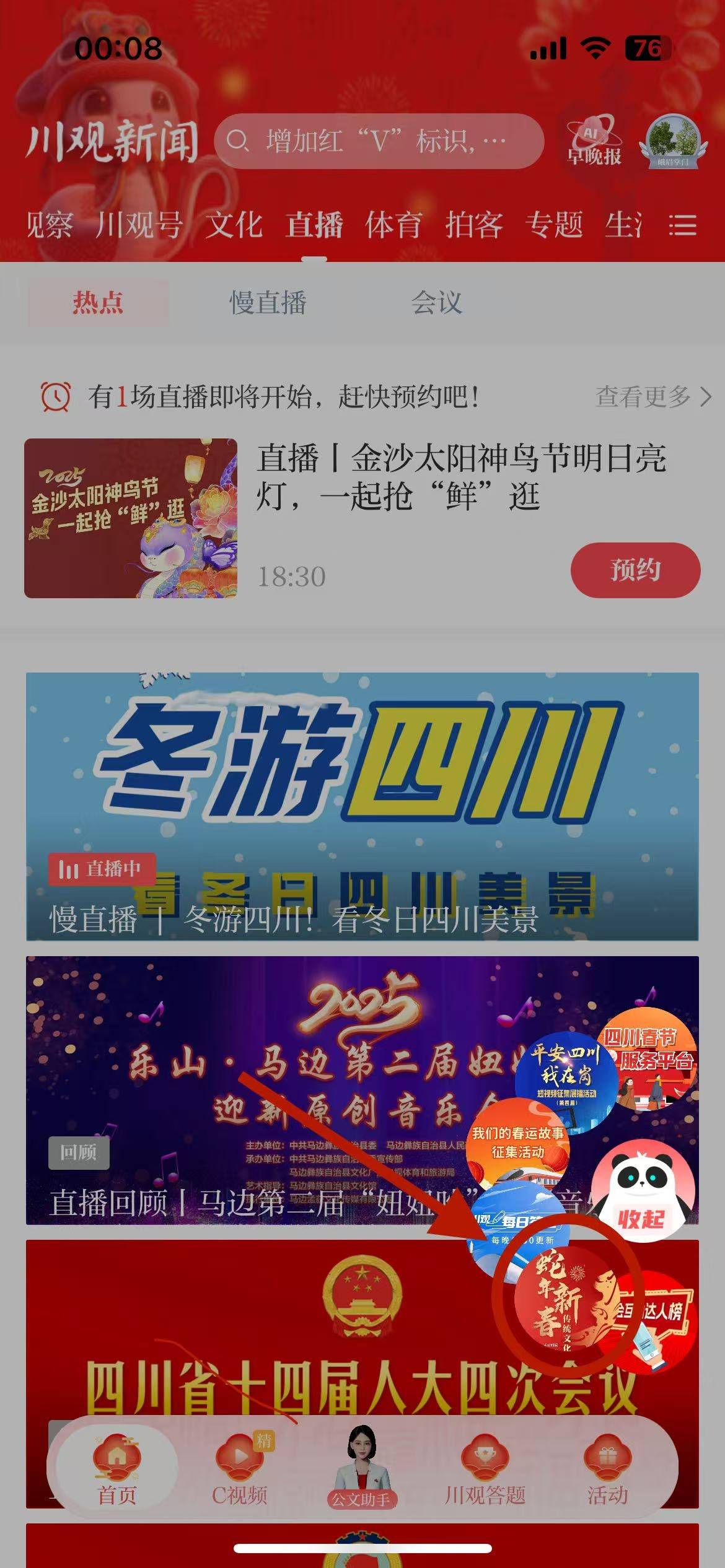Open the profile avatar

click(673, 141)
